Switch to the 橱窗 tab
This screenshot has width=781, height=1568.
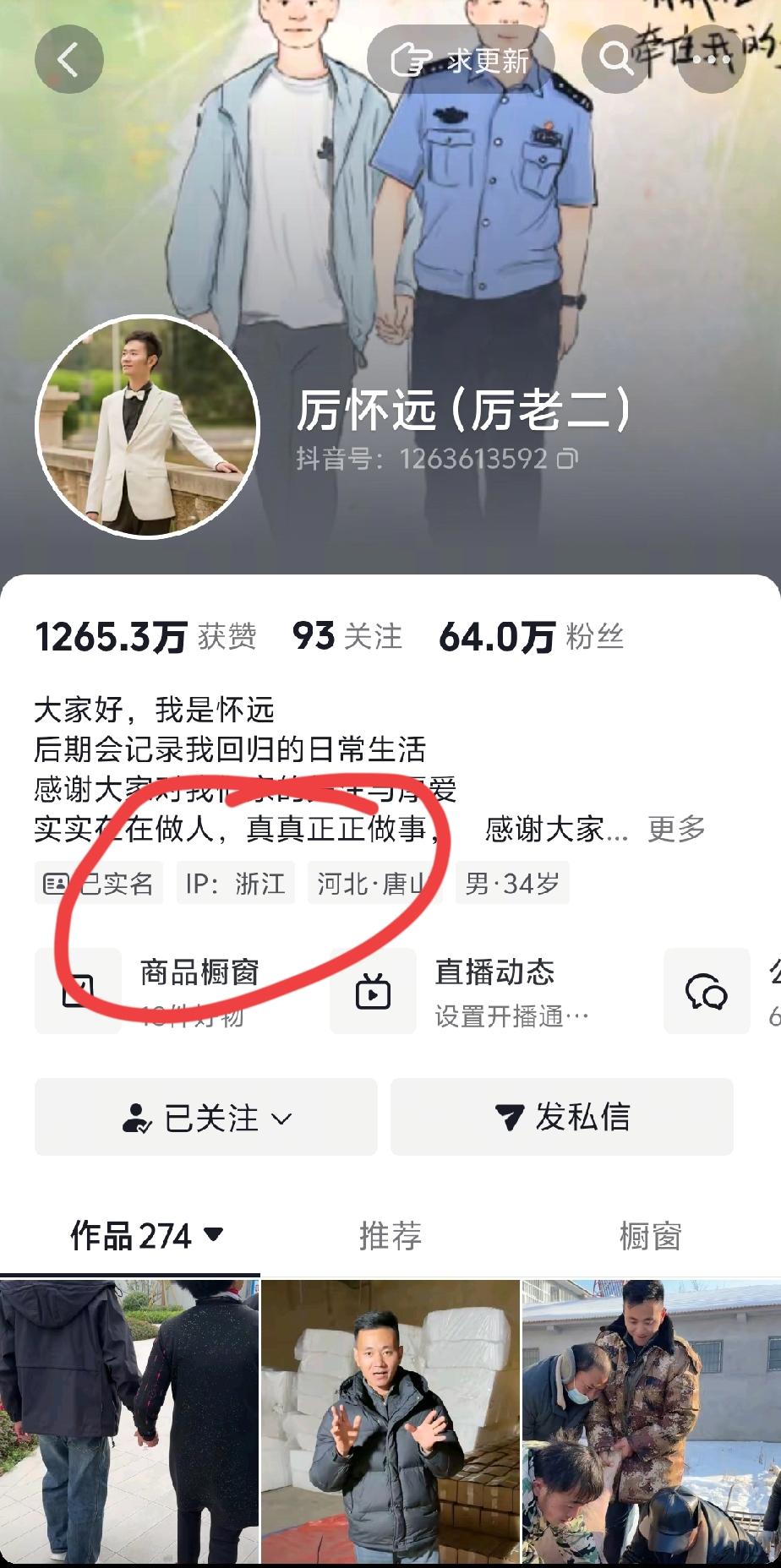[x=648, y=1236]
